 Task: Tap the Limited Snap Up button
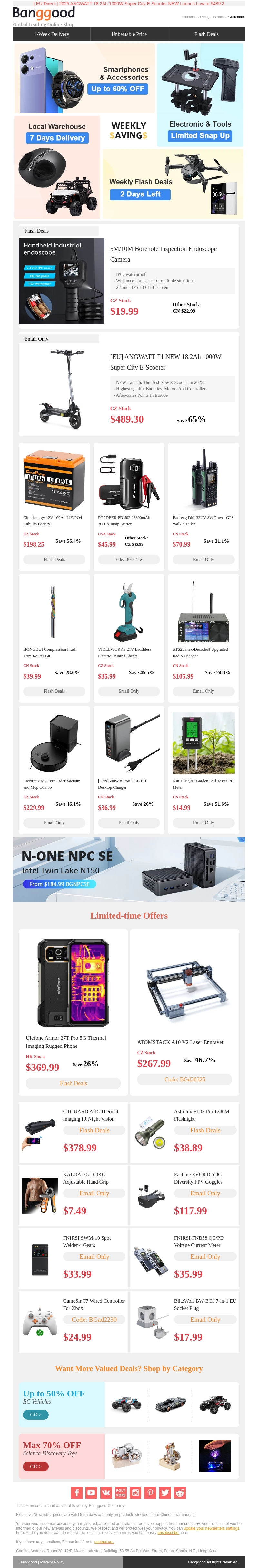coord(200,136)
